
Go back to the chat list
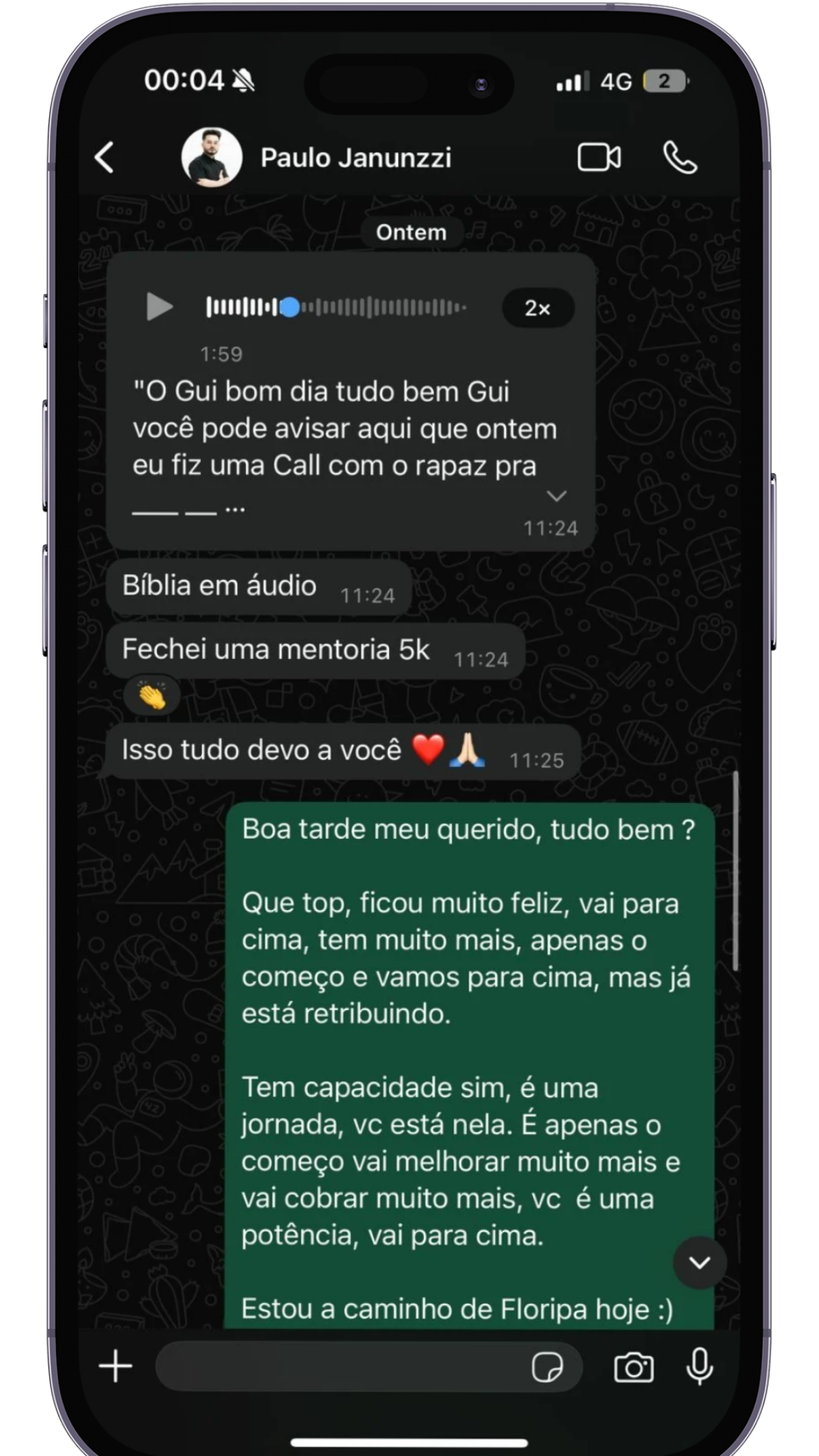tap(105, 158)
